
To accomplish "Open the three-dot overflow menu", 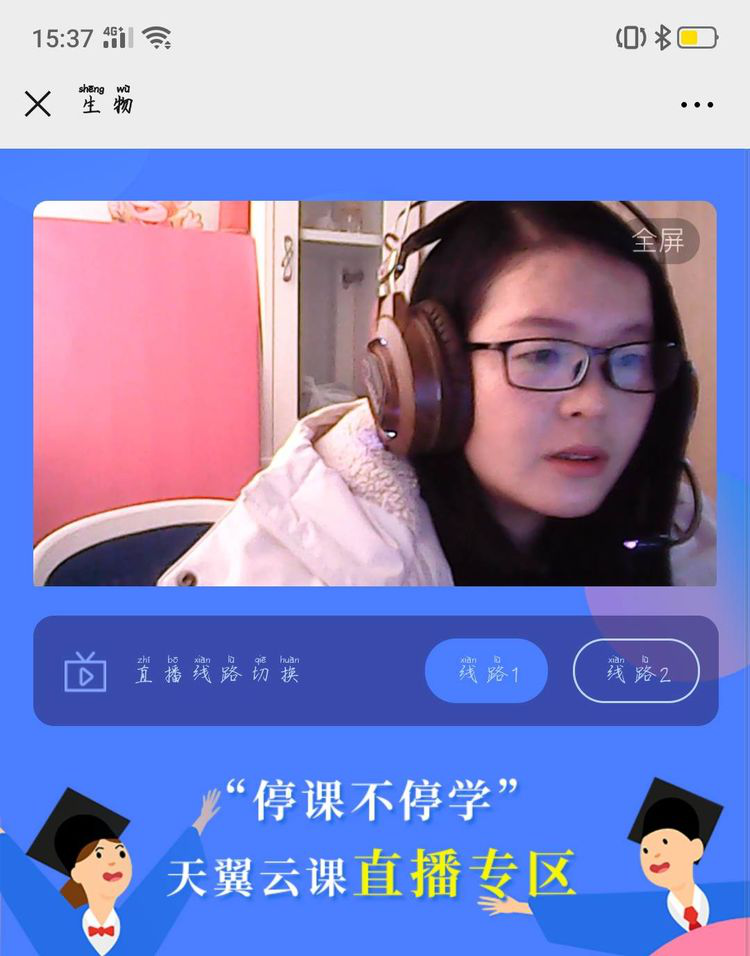I will point(697,104).
